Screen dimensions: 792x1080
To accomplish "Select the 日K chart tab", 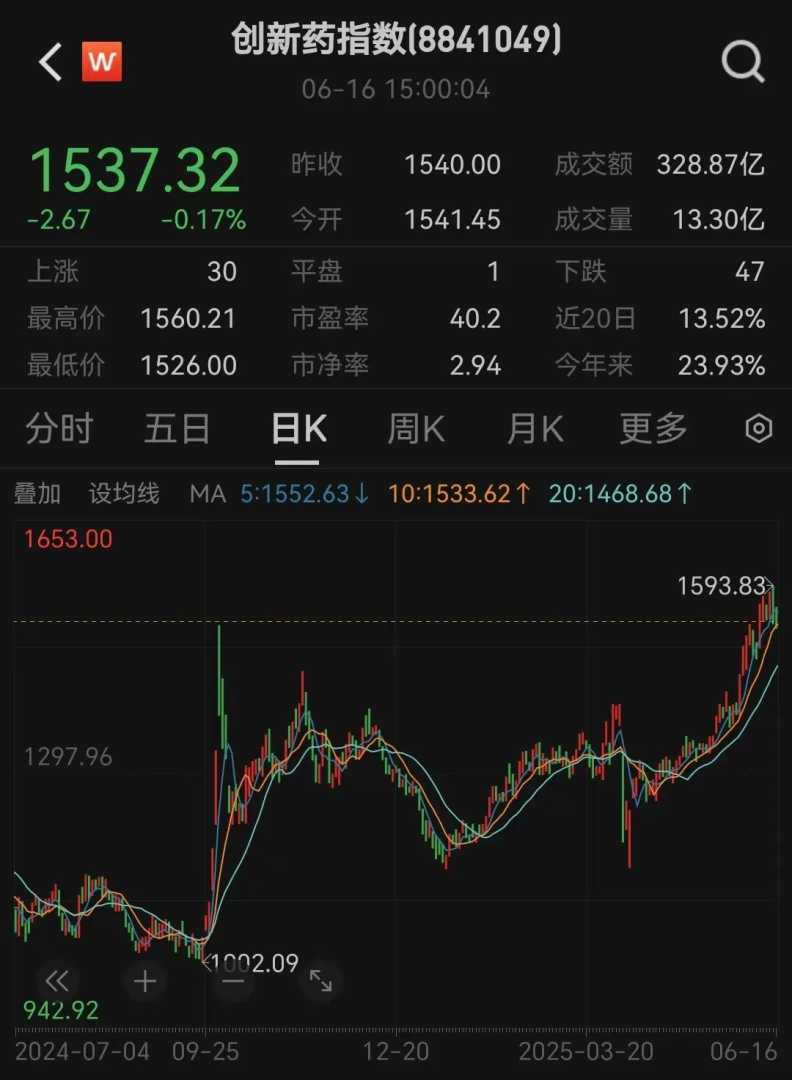I will [x=298, y=429].
